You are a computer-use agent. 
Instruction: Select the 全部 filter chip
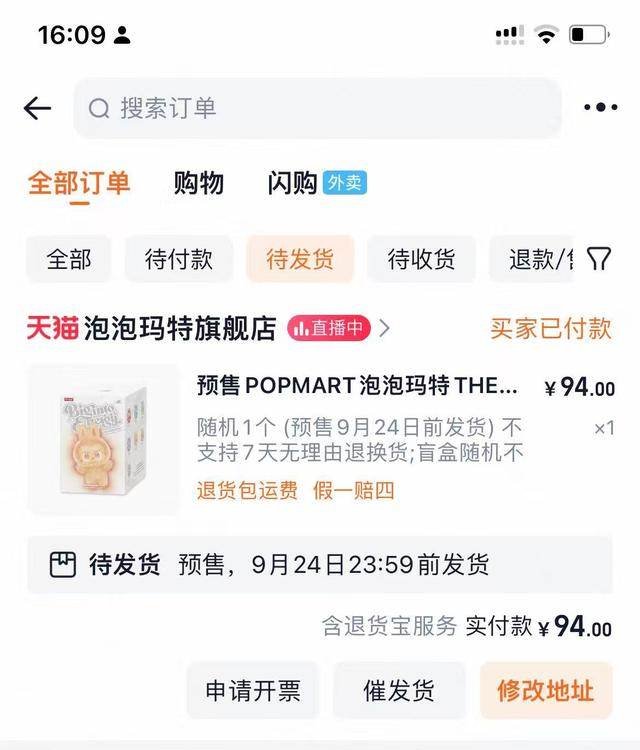click(69, 259)
